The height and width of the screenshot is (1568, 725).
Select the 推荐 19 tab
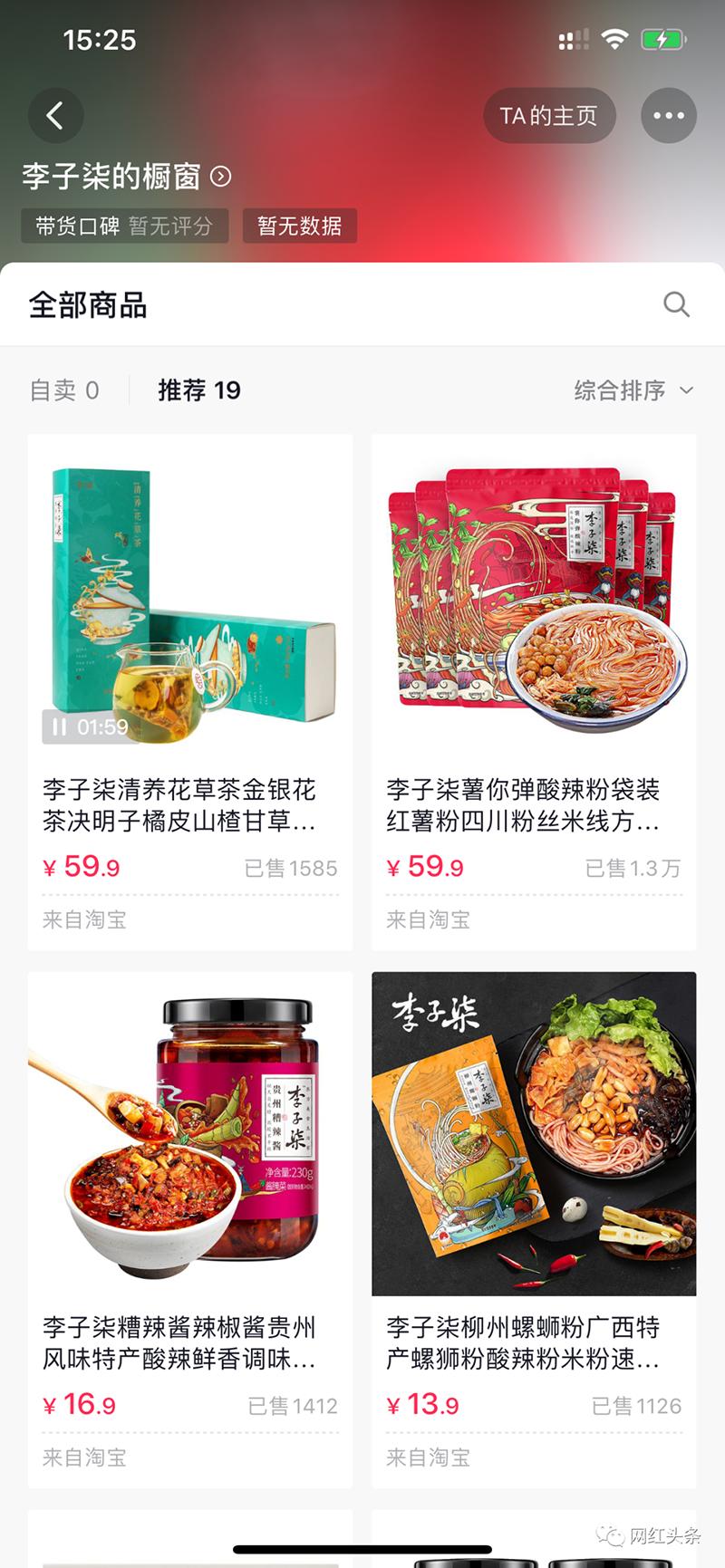(x=199, y=390)
